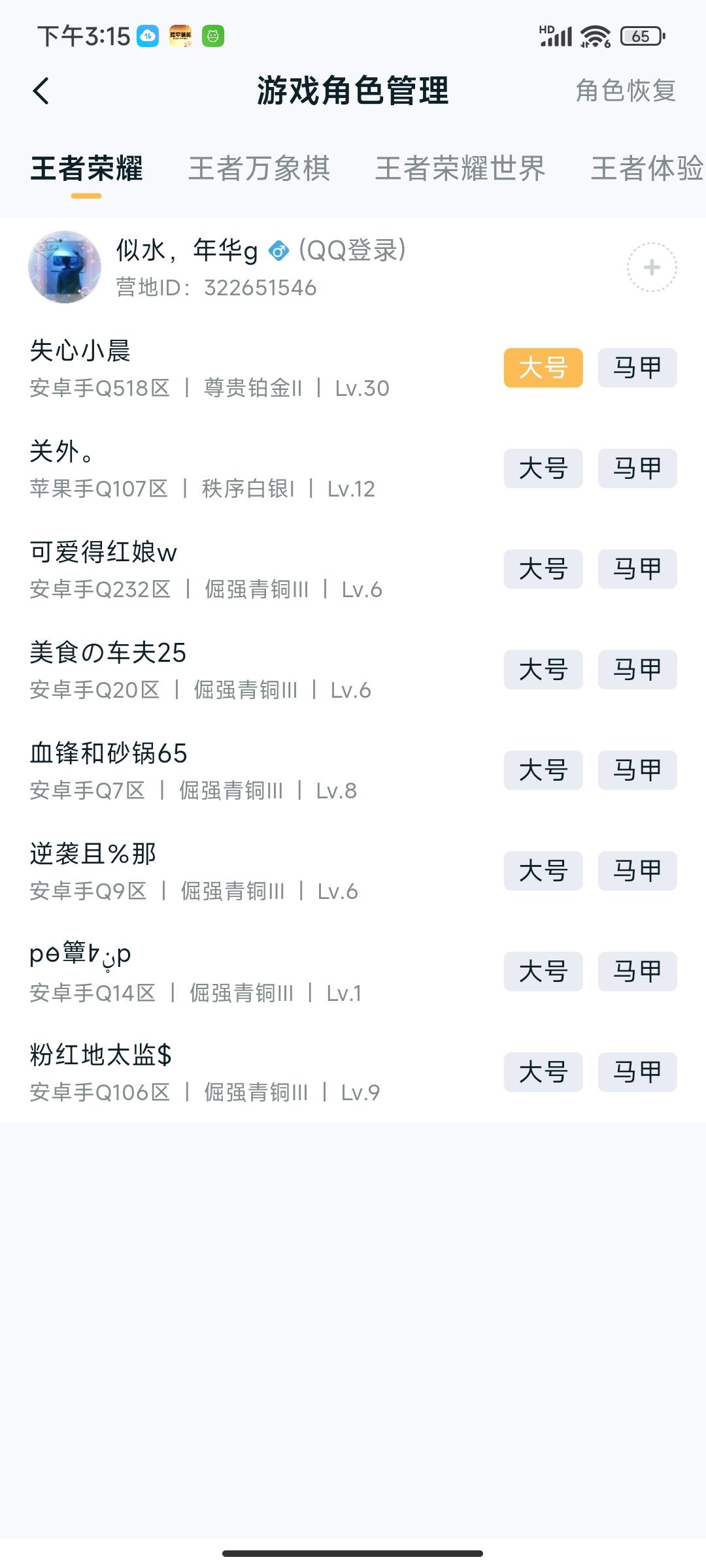The height and width of the screenshot is (1568, 706).
Task: Switch to the 王者荣耀世界 tab
Action: pyautogui.click(x=462, y=169)
